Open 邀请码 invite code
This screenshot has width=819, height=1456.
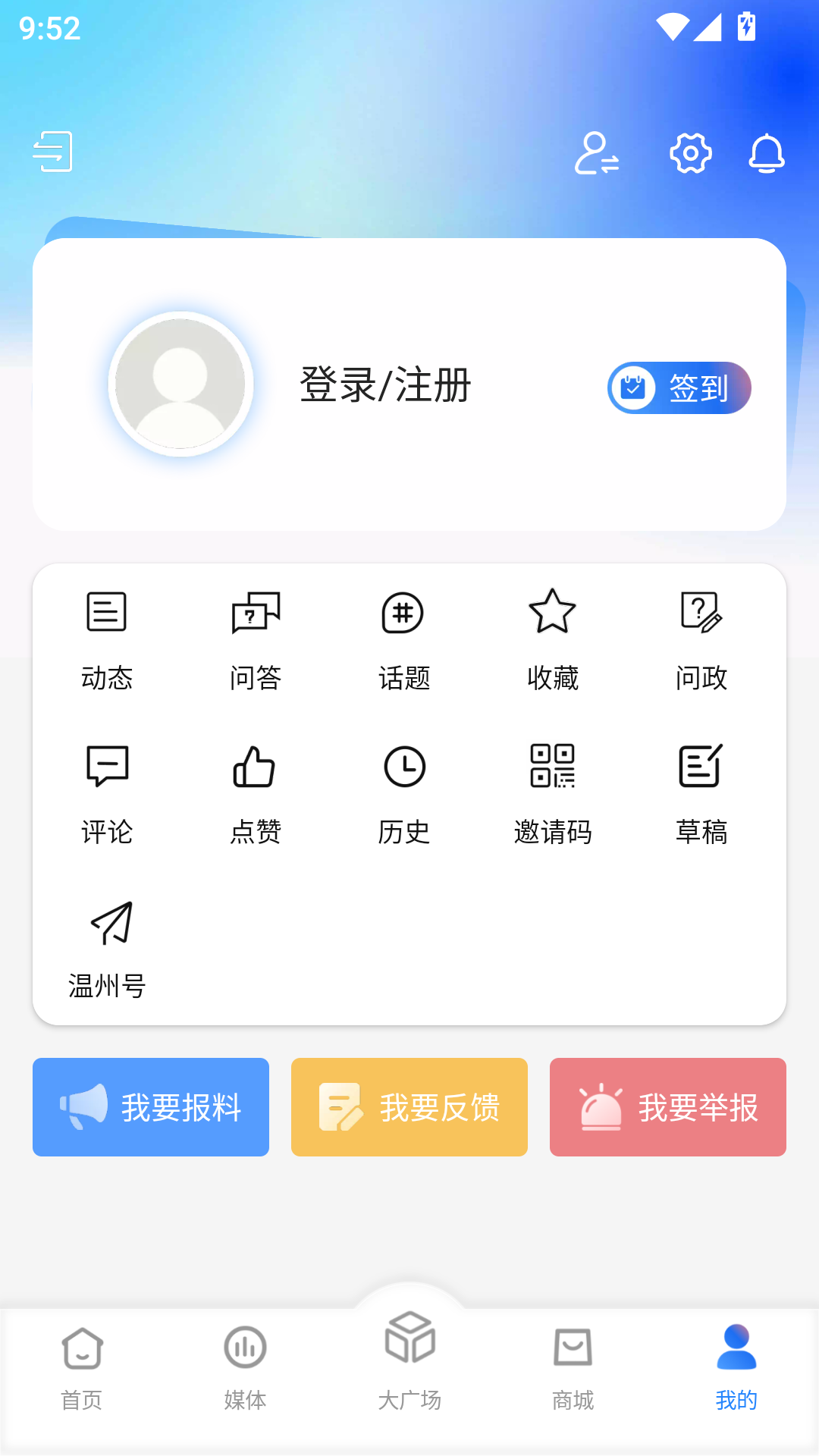coord(552,793)
